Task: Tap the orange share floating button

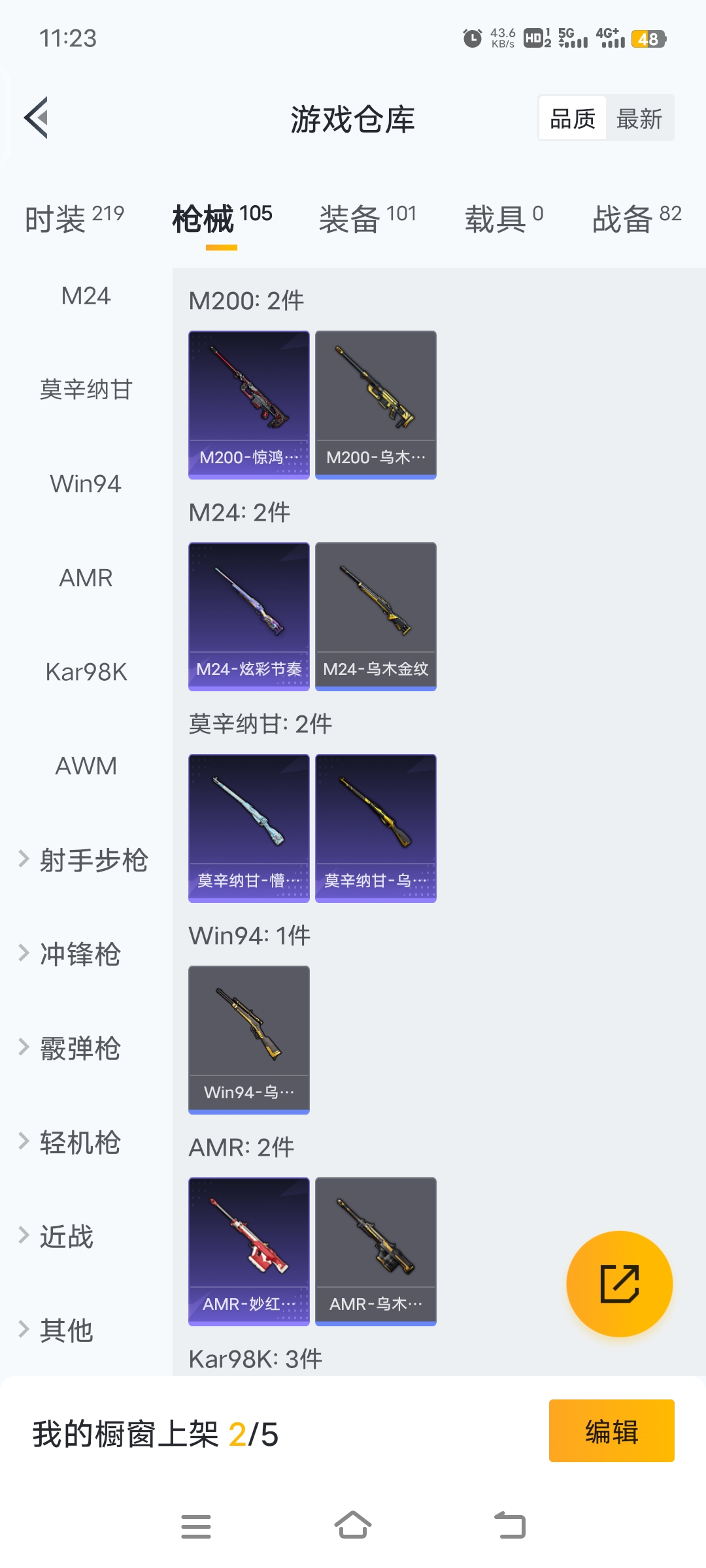Action: point(619,1284)
